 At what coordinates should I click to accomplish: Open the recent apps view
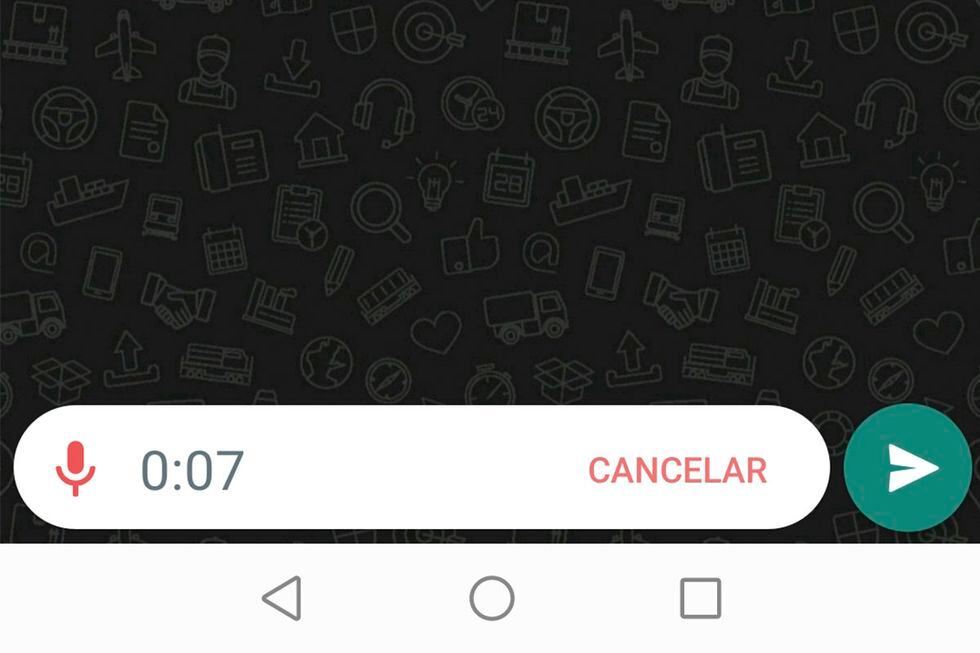tap(700, 599)
